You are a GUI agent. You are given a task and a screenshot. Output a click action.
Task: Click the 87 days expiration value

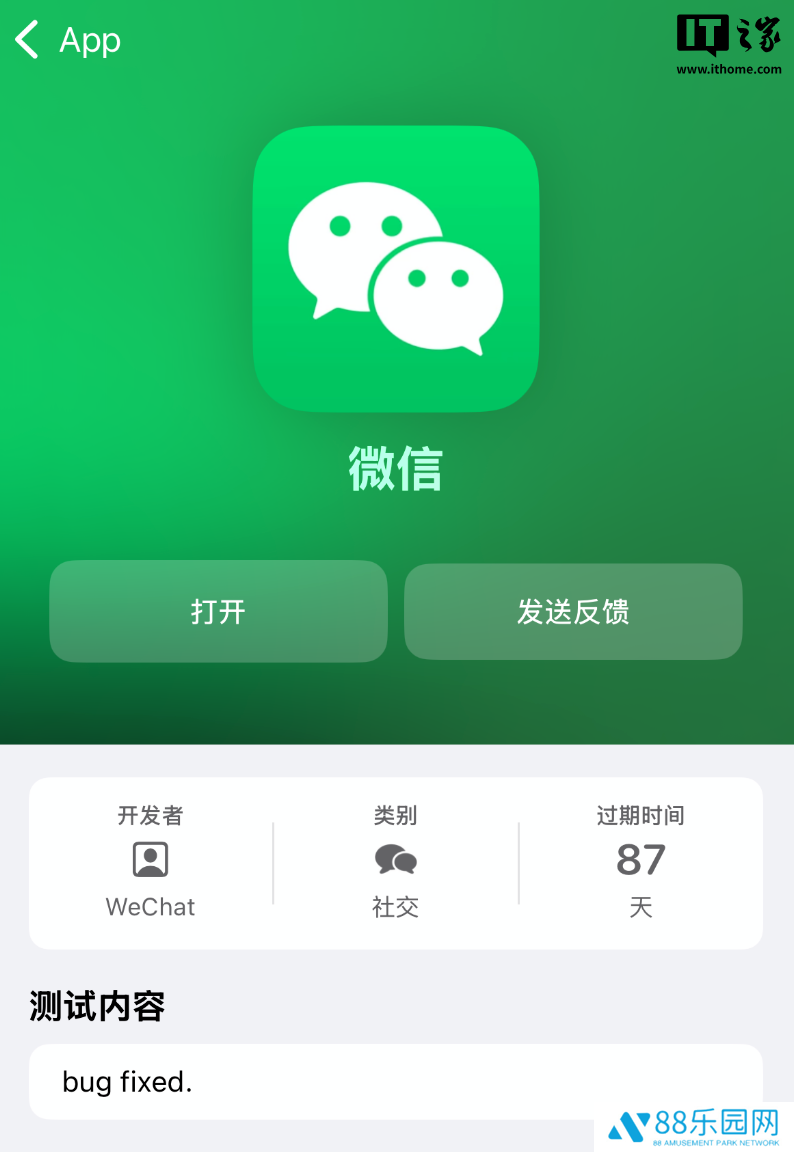[x=641, y=860]
